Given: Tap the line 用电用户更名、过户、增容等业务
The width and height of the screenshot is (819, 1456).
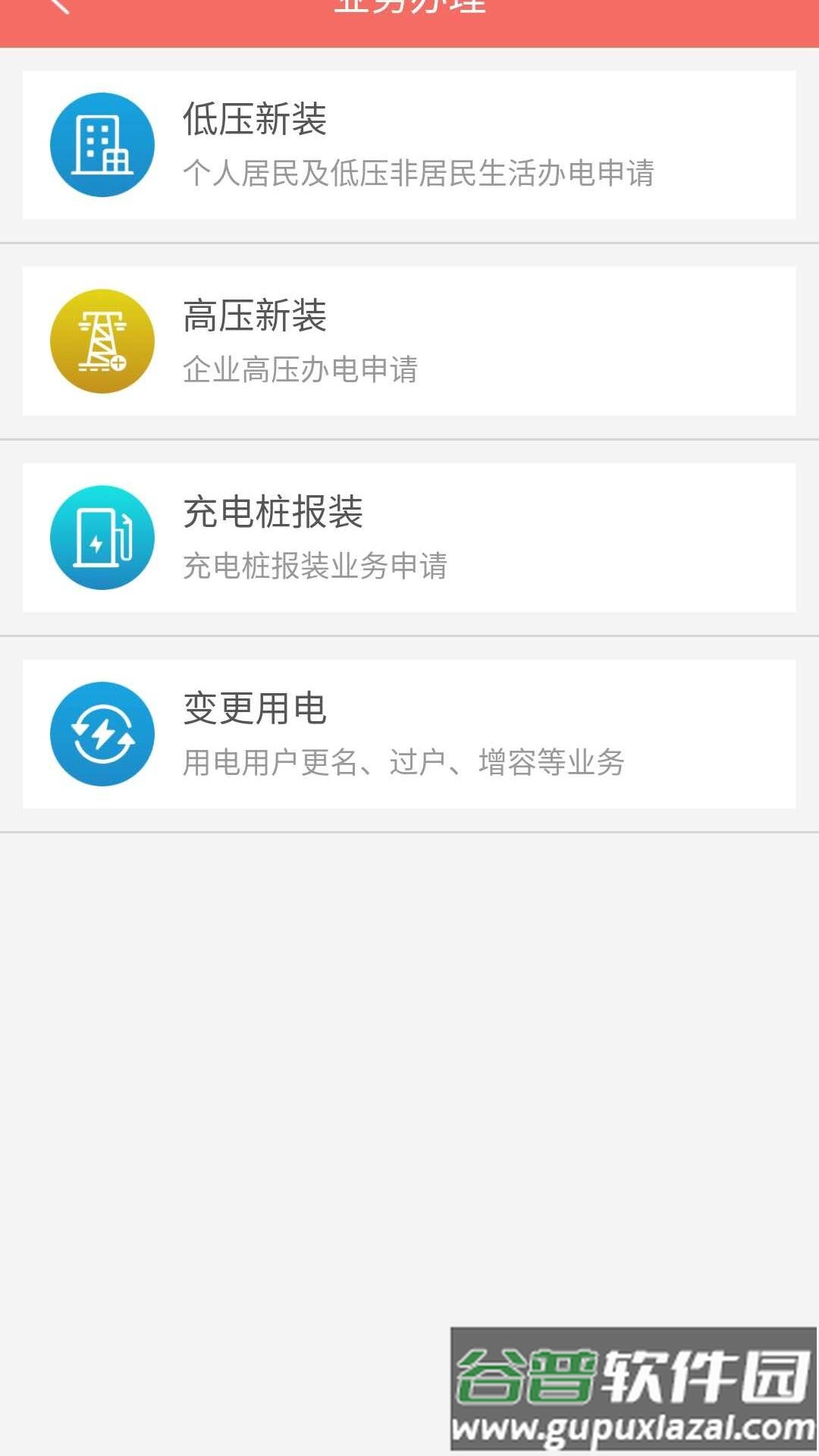Looking at the screenshot, I should 407,762.
